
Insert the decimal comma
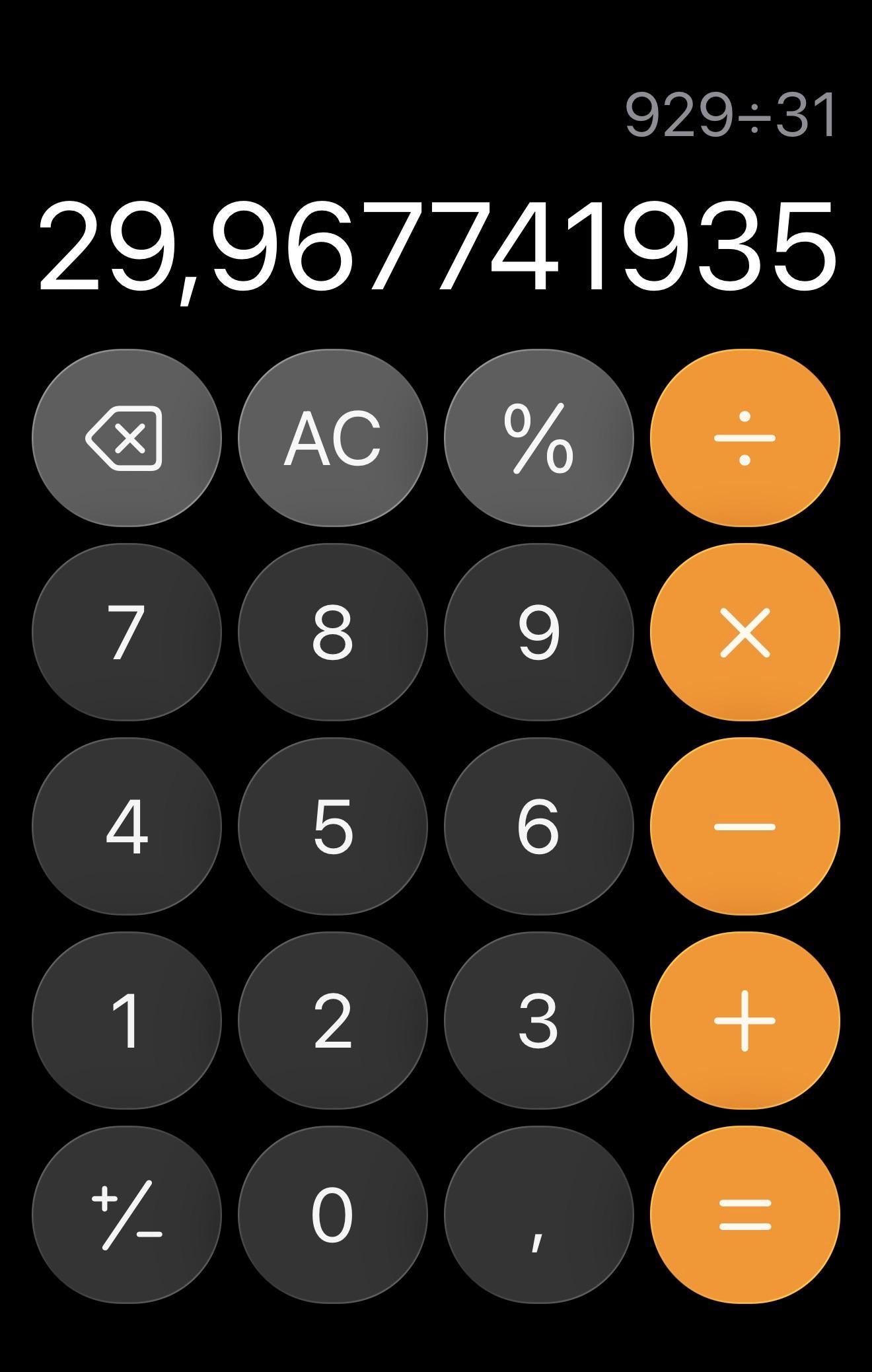coord(538,1215)
